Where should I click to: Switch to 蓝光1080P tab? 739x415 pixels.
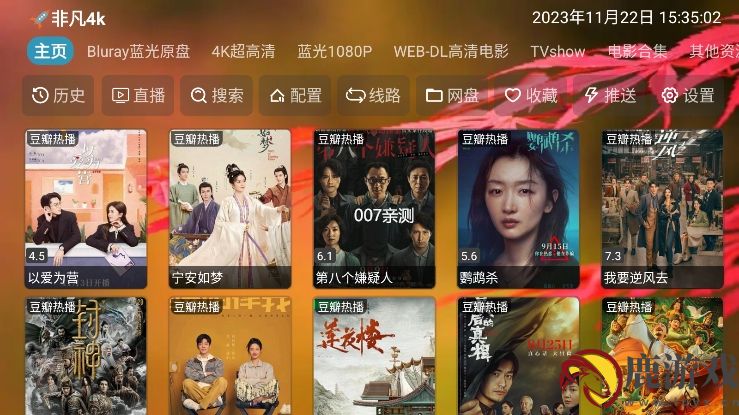click(334, 51)
